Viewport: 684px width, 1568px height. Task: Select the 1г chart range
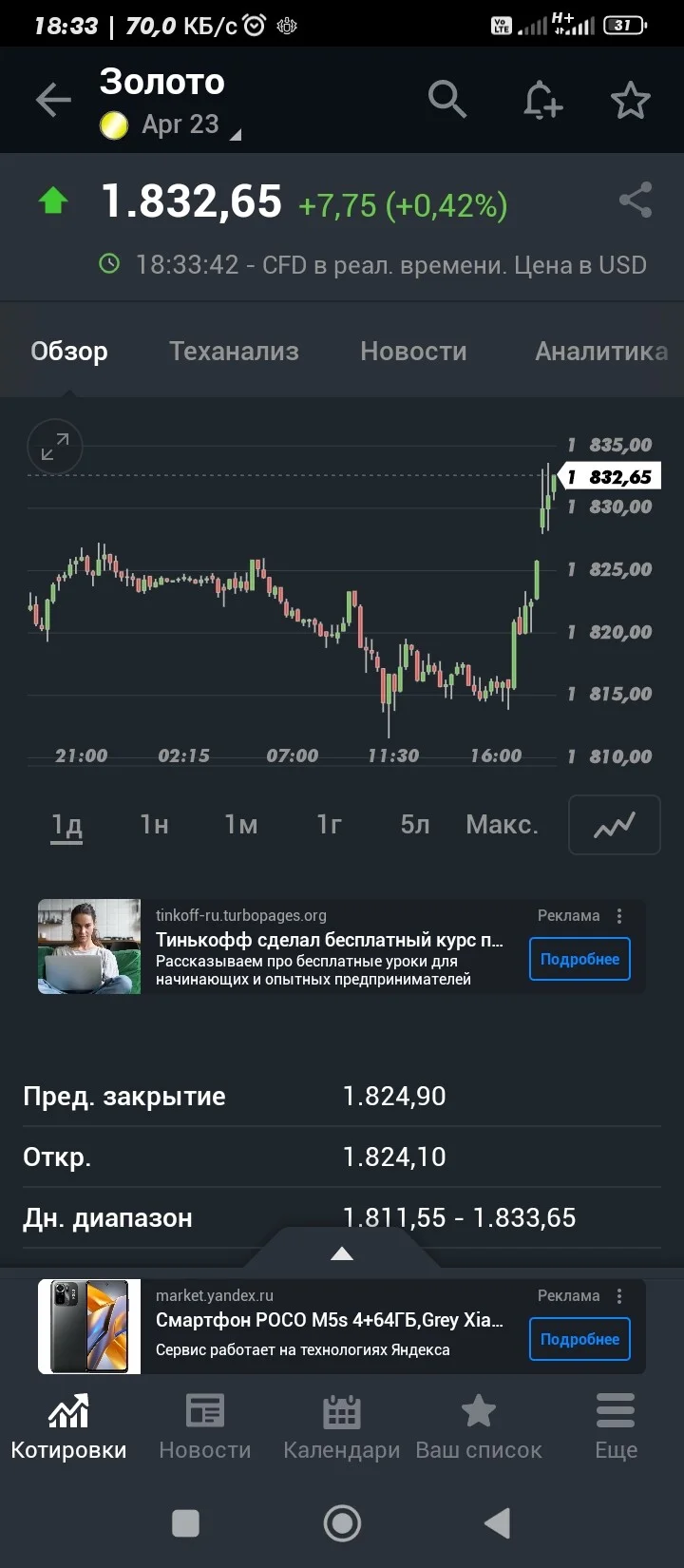(x=329, y=824)
